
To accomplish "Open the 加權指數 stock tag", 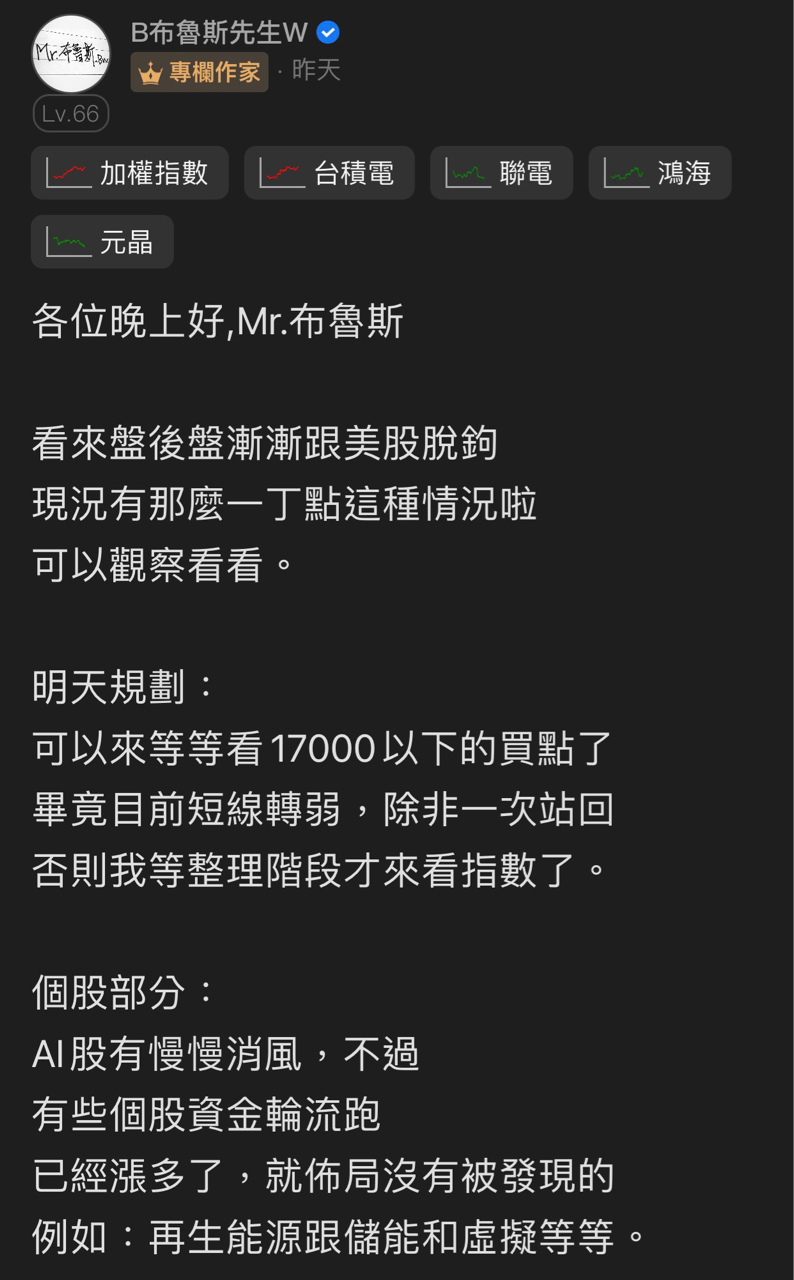I will pyautogui.click(x=129, y=172).
